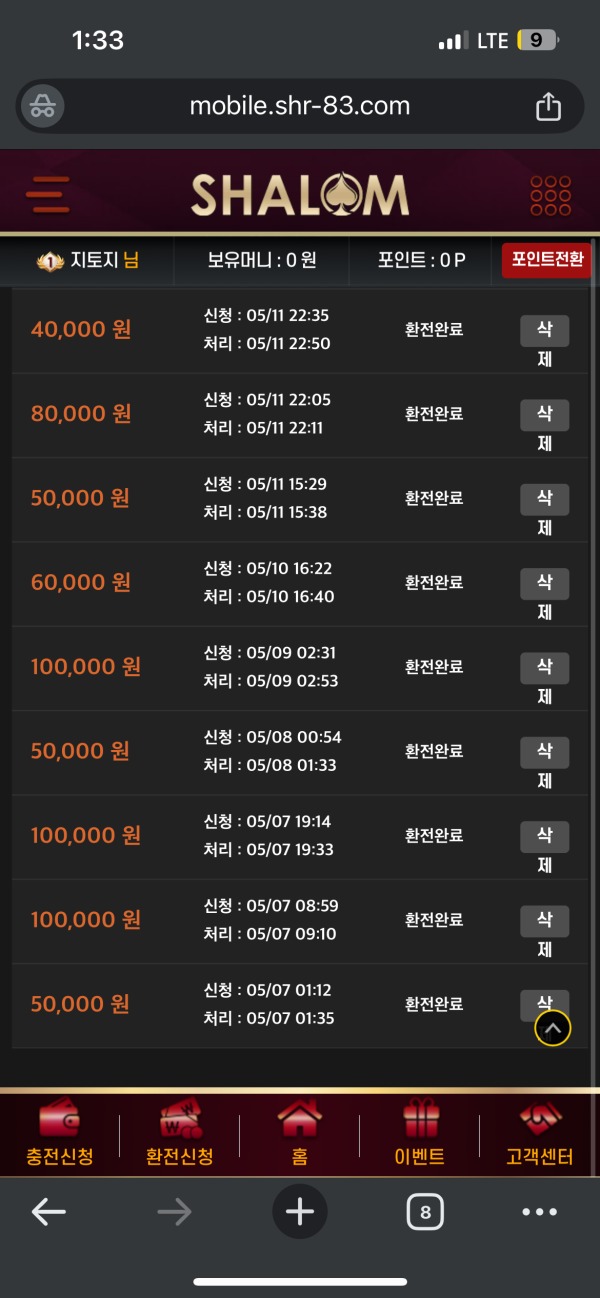
Task: Delete the 50,000 원 entry from 05/11 15:29
Action: tap(545, 499)
